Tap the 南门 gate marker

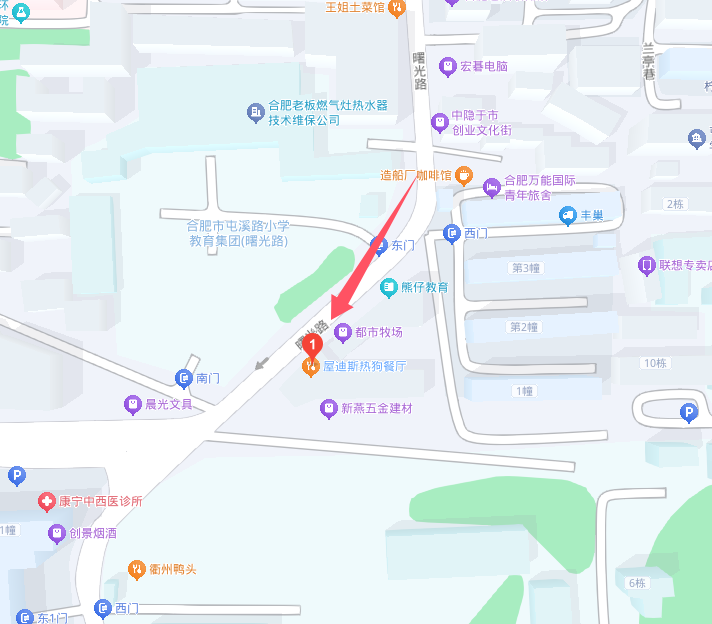(x=183, y=378)
